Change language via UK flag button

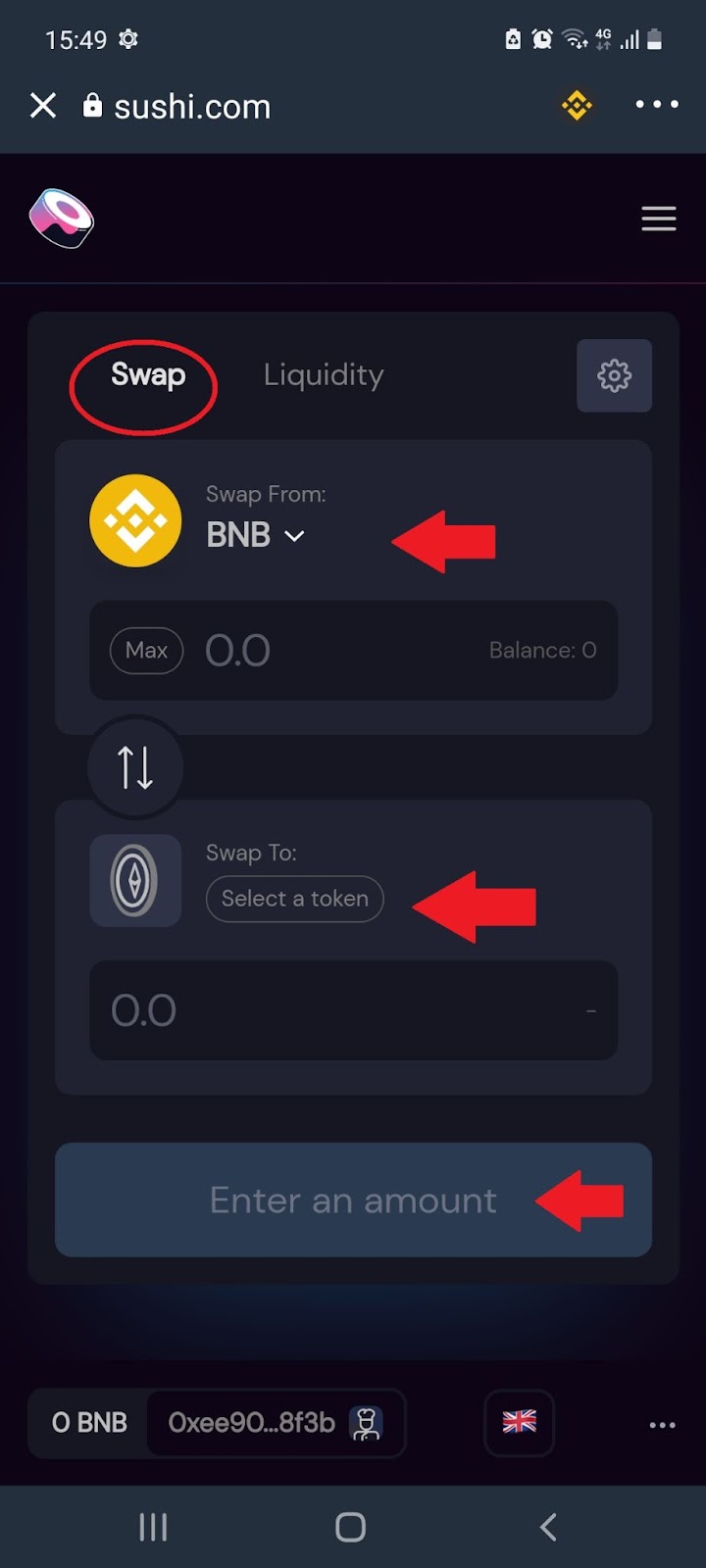pyautogui.click(x=520, y=1422)
